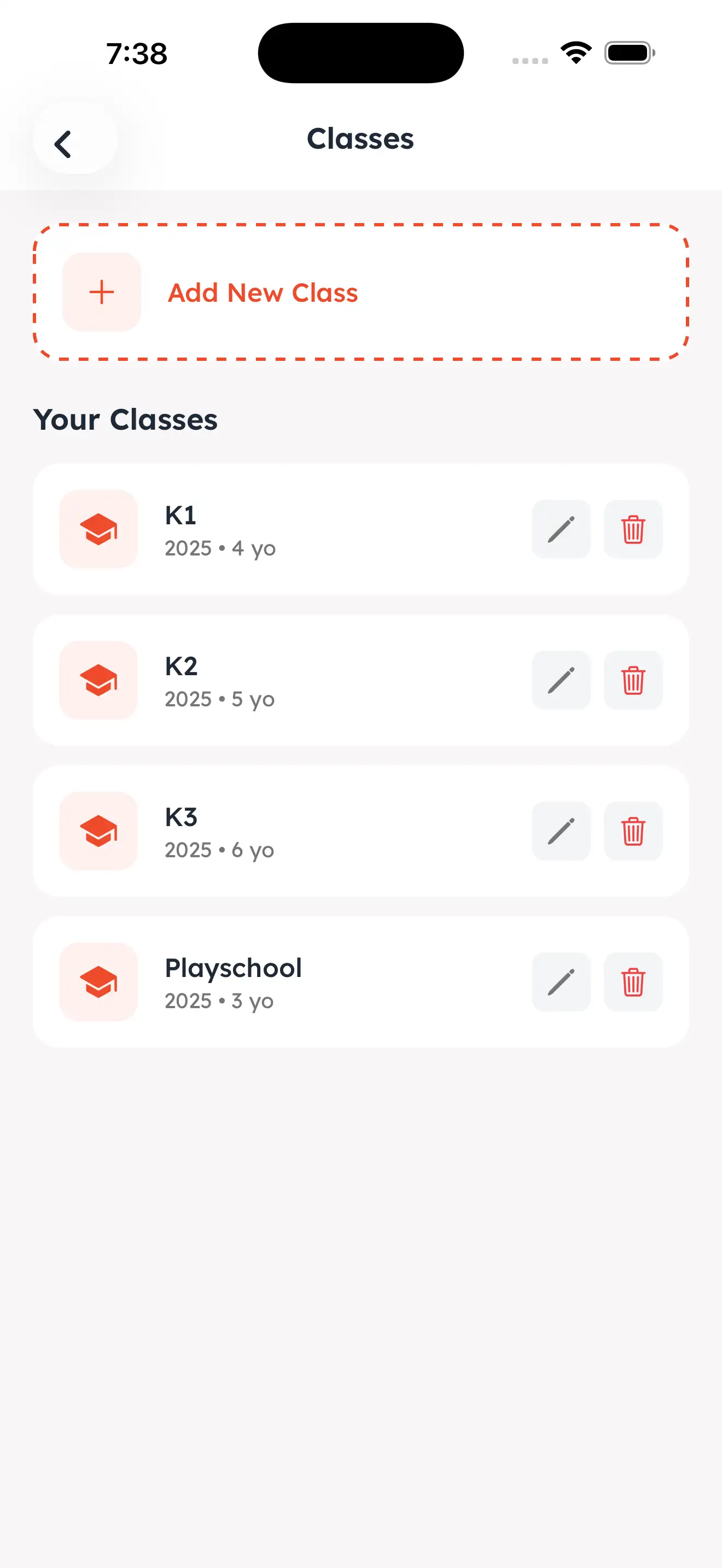Edit the Playschool class
Viewport: 722px width, 1568px height.
(561, 982)
